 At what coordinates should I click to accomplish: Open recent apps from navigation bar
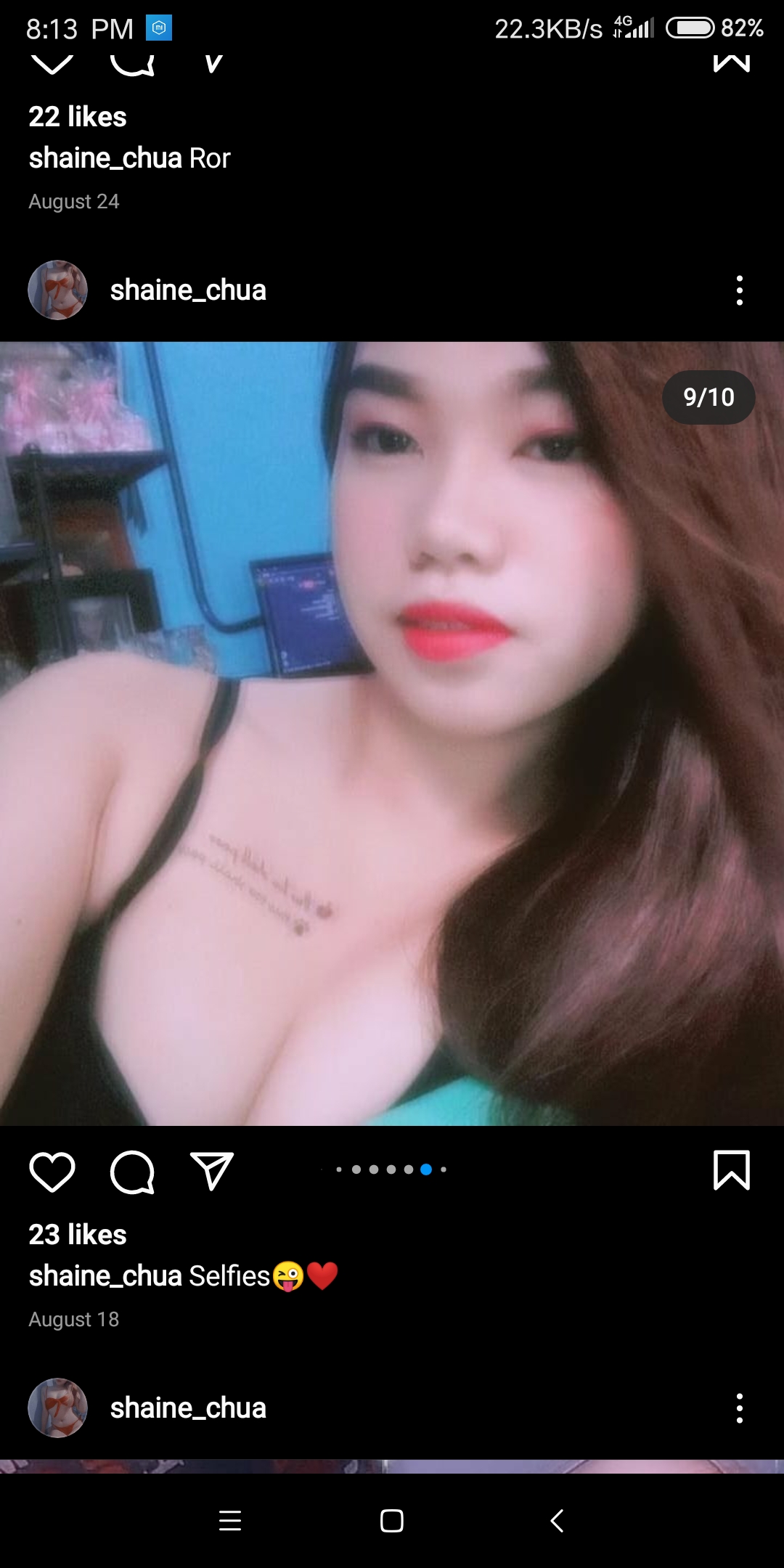click(x=230, y=1520)
